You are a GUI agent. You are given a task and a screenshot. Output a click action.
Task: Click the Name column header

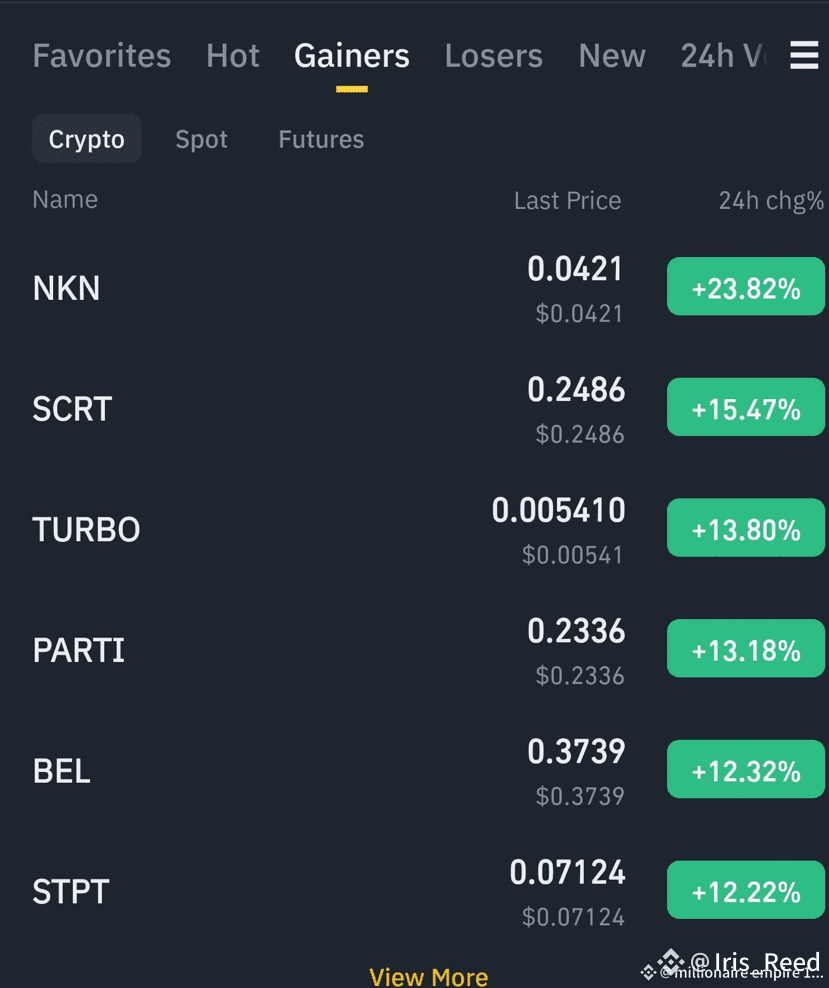point(64,200)
